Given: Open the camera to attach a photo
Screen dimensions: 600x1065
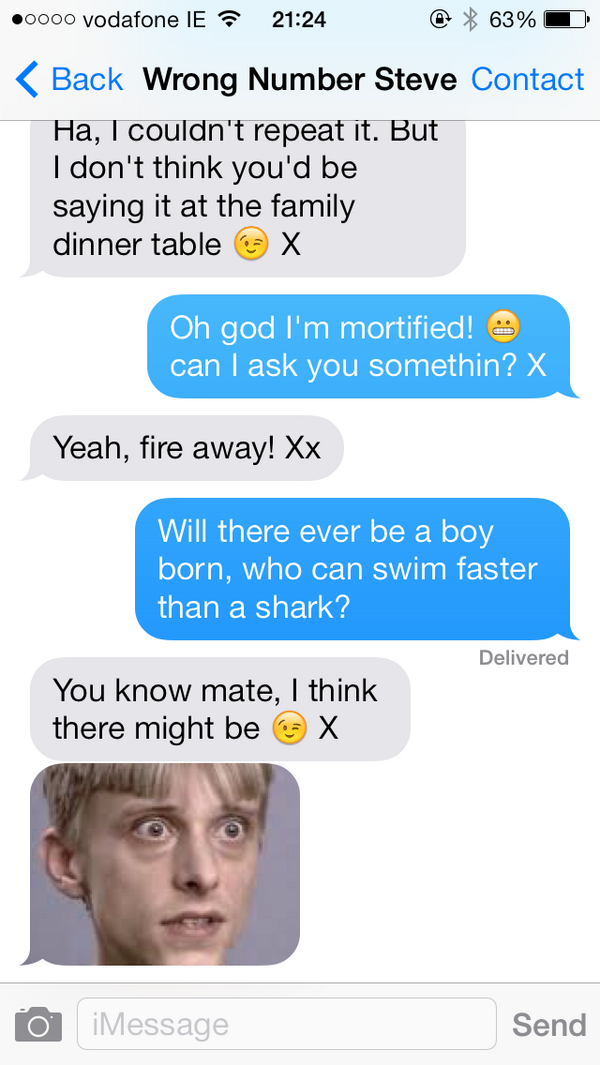Looking at the screenshot, I should point(38,1024).
